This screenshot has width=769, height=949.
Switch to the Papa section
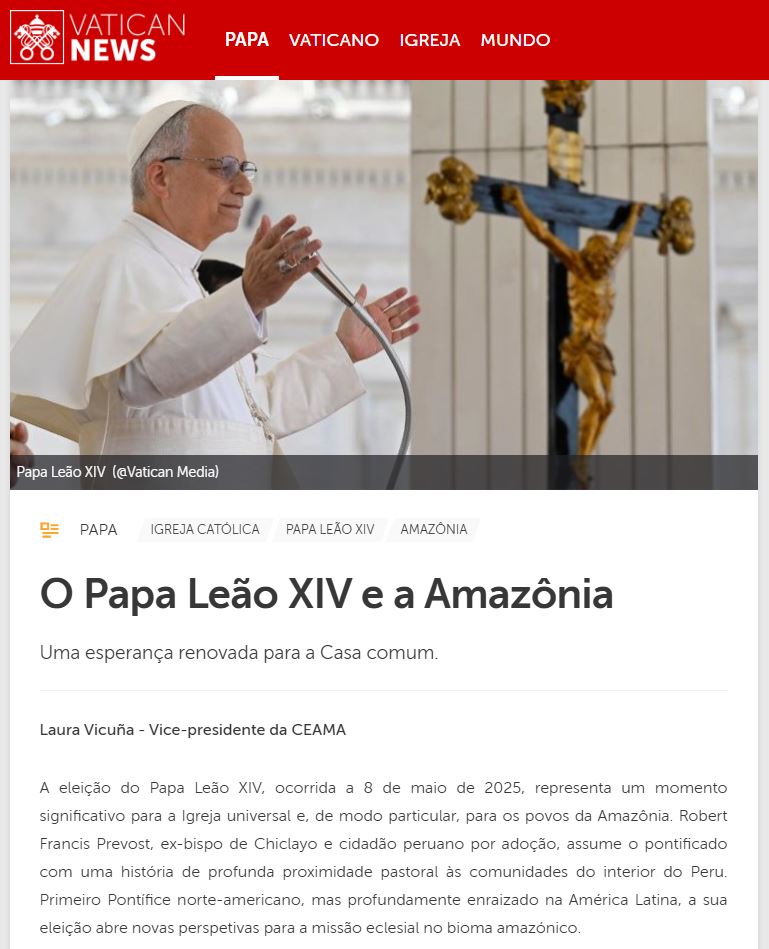tap(246, 40)
